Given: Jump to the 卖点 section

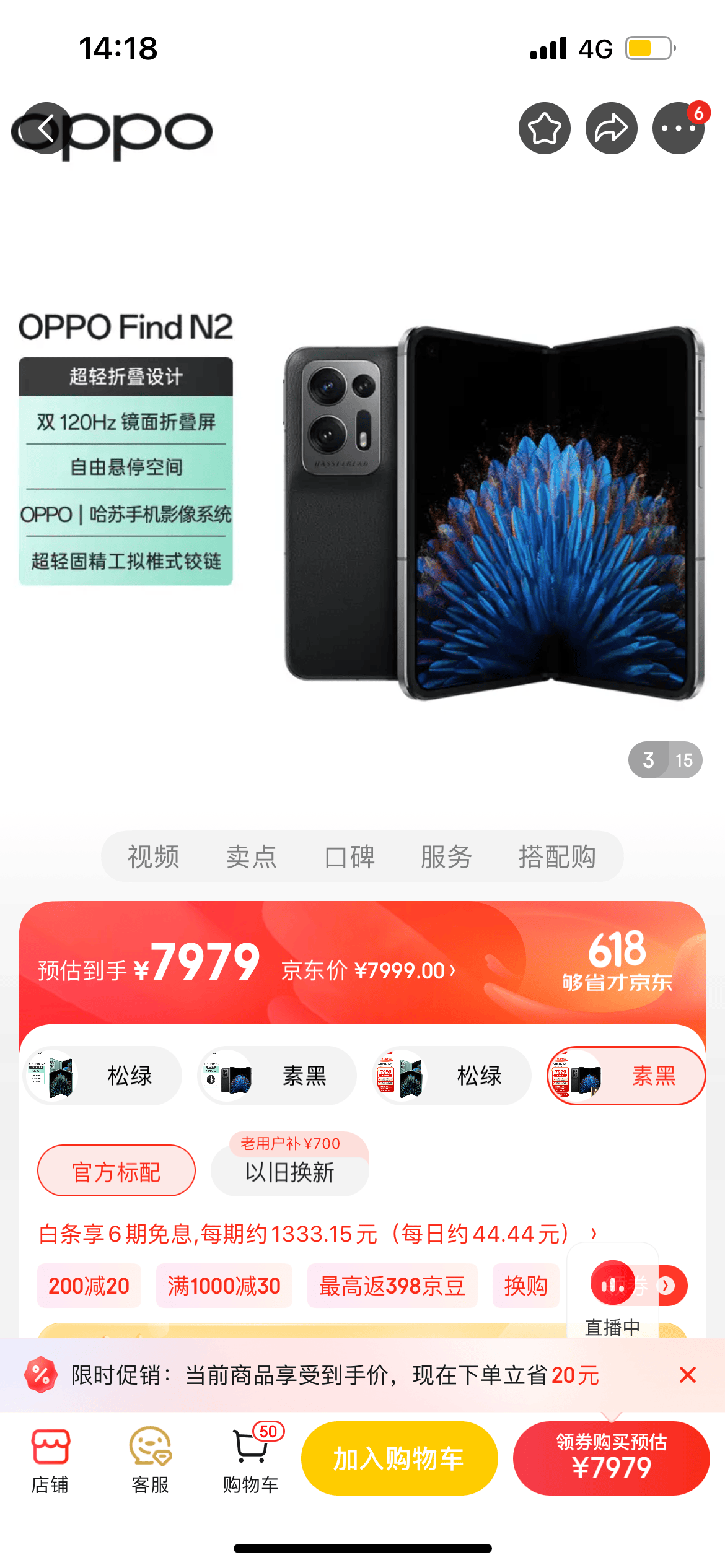Looking at the screenshot, I should [252, 856].
